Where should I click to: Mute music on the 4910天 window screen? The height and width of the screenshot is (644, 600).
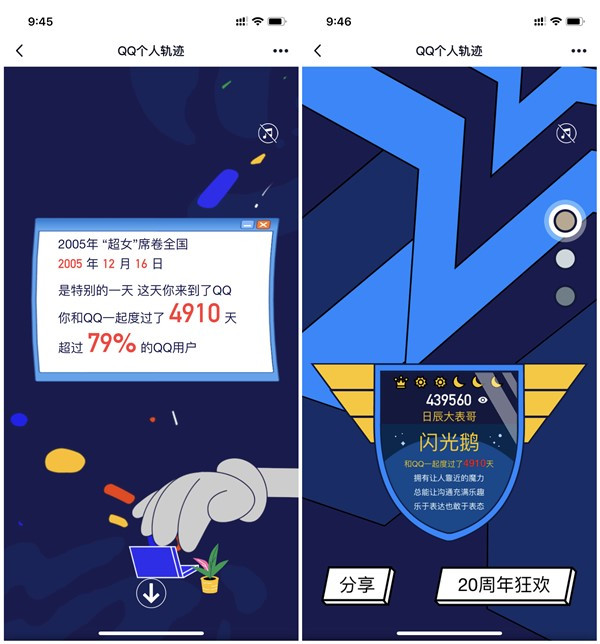pos(267,133)
